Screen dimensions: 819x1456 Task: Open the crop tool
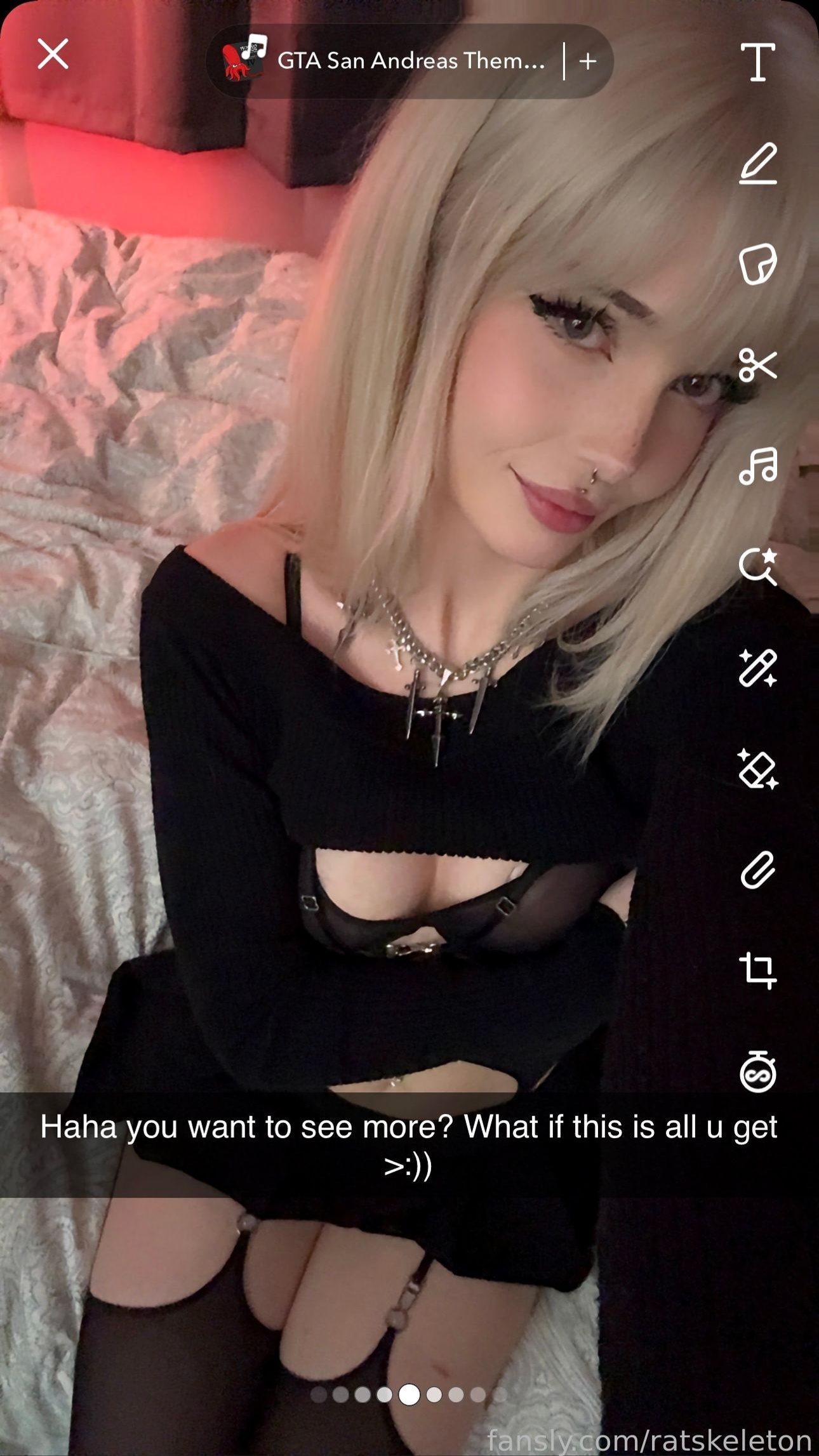click(x=757, y=970)
